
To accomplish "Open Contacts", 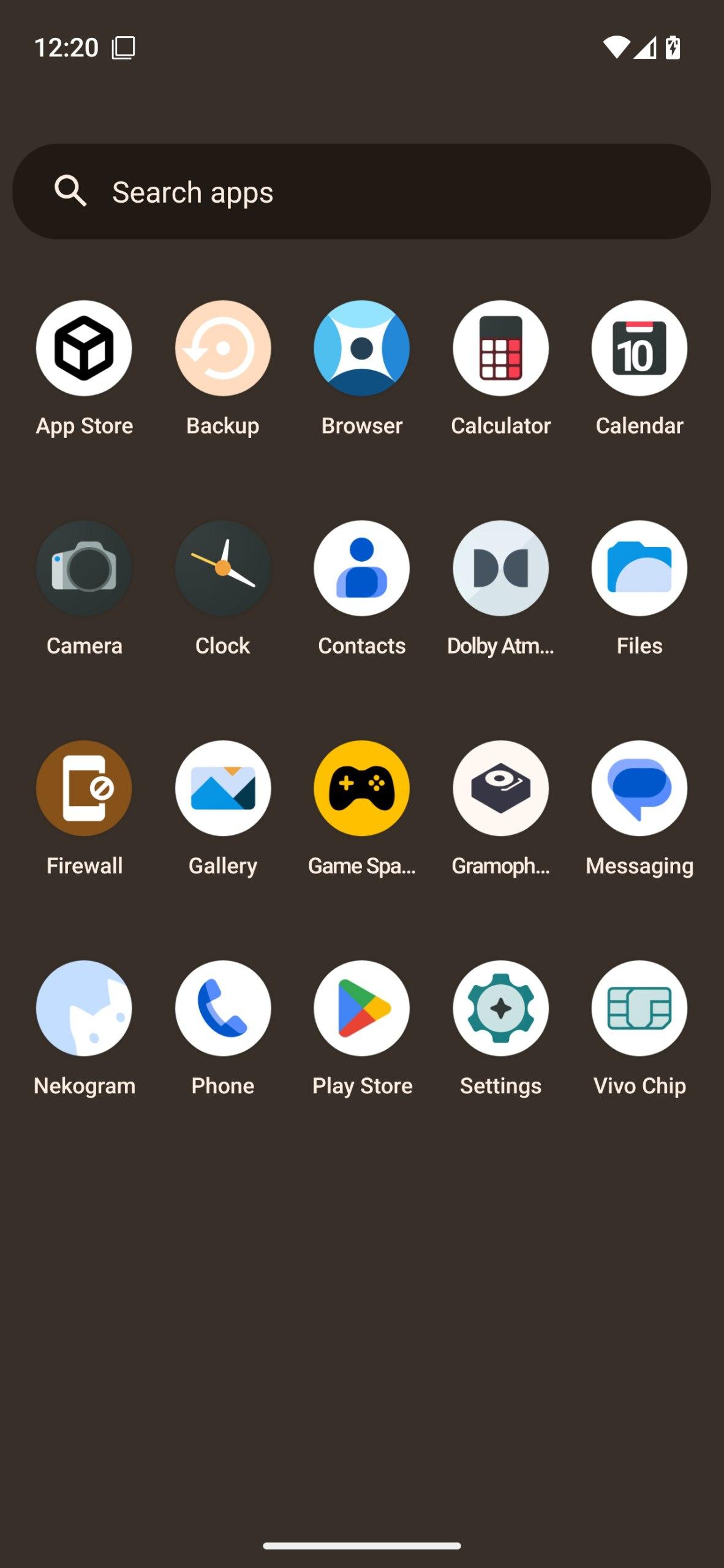I will tap(362, 568).
